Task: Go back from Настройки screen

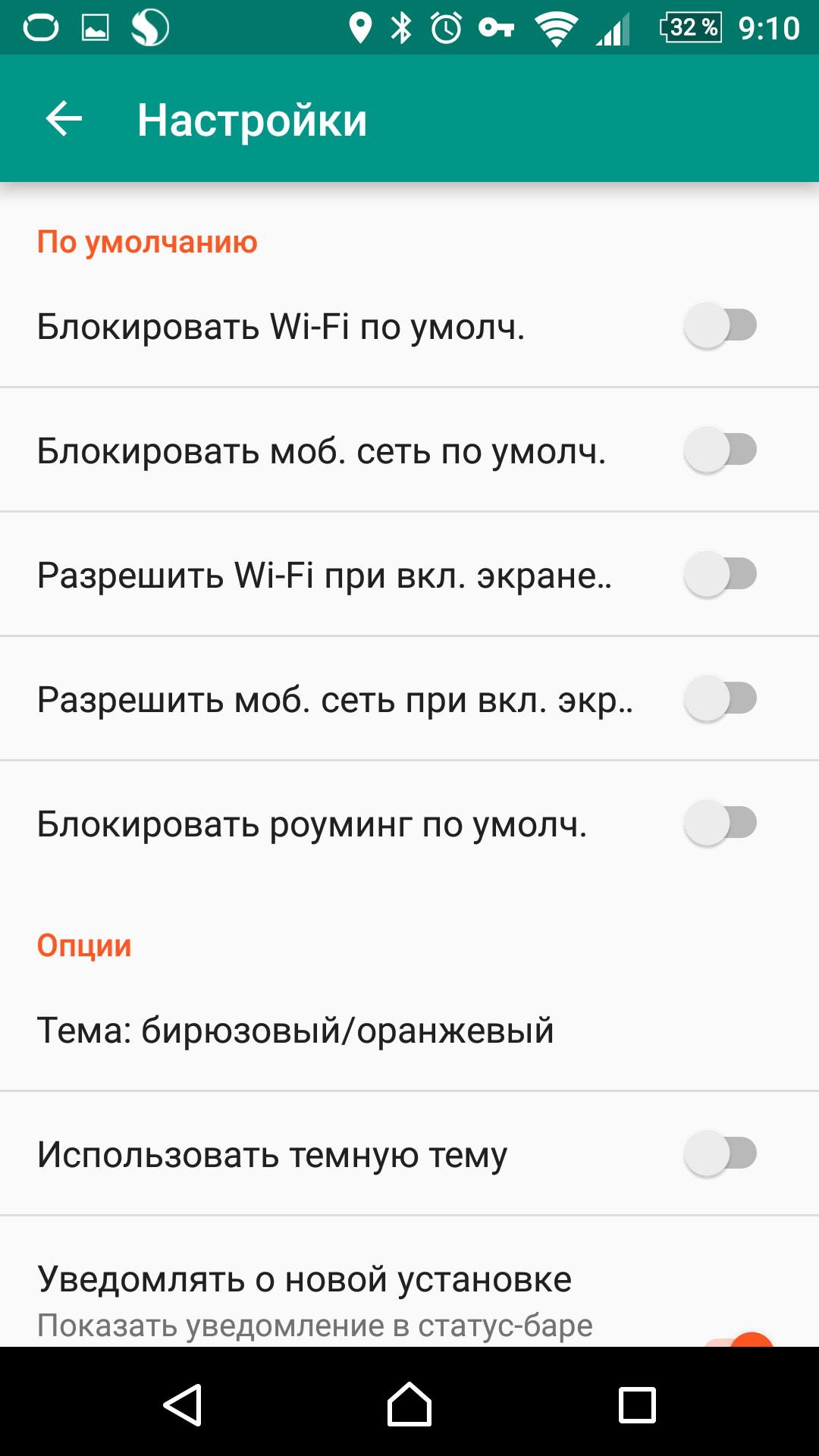Action: point(64,119)
